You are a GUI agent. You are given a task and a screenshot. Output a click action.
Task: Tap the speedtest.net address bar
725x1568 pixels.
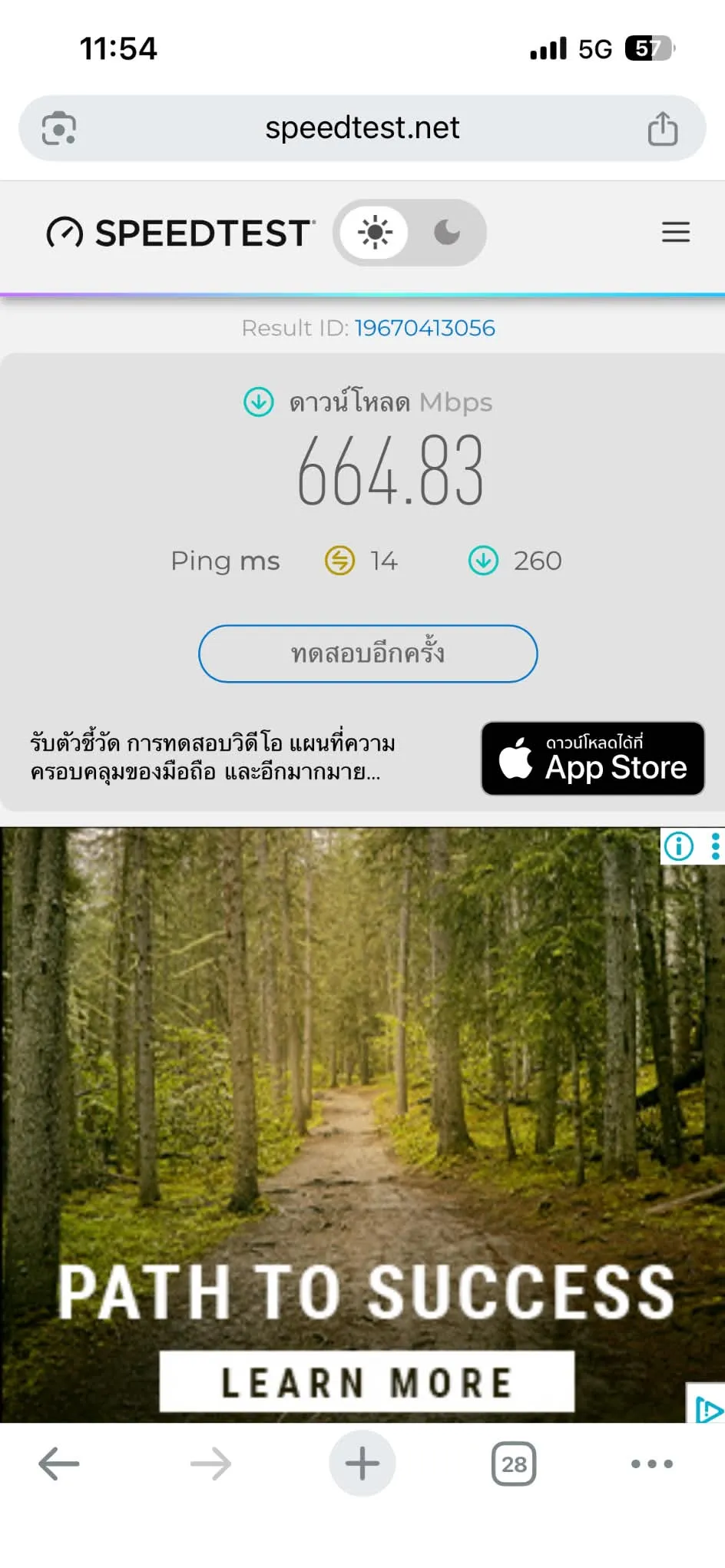tap(362, 128)
